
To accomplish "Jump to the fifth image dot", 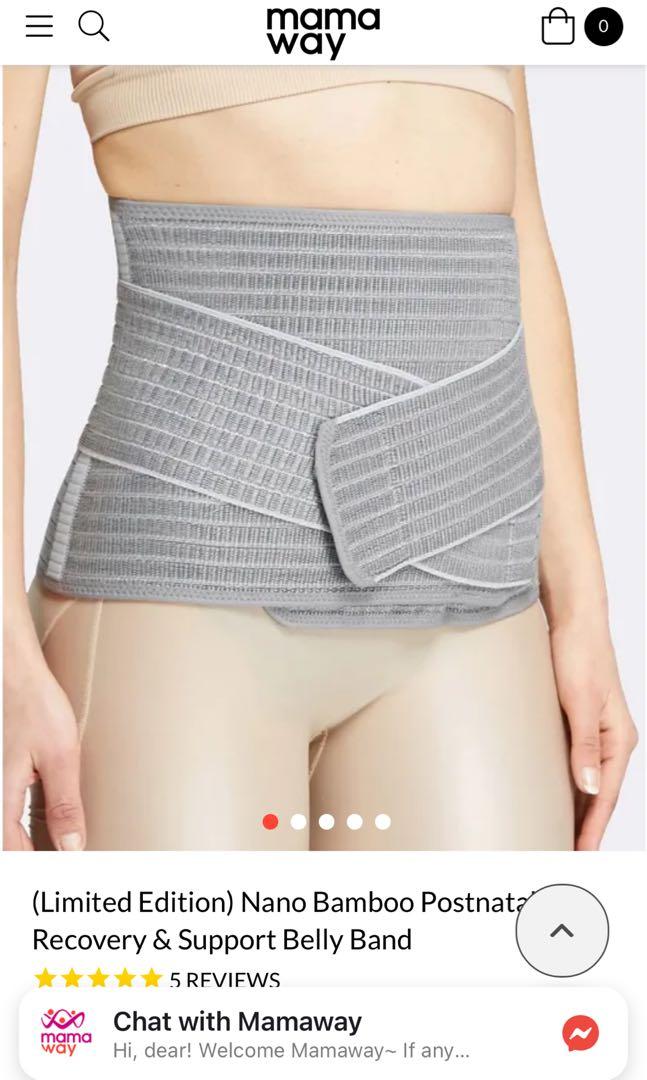I will pyautogui.click(x=383, y=821).
